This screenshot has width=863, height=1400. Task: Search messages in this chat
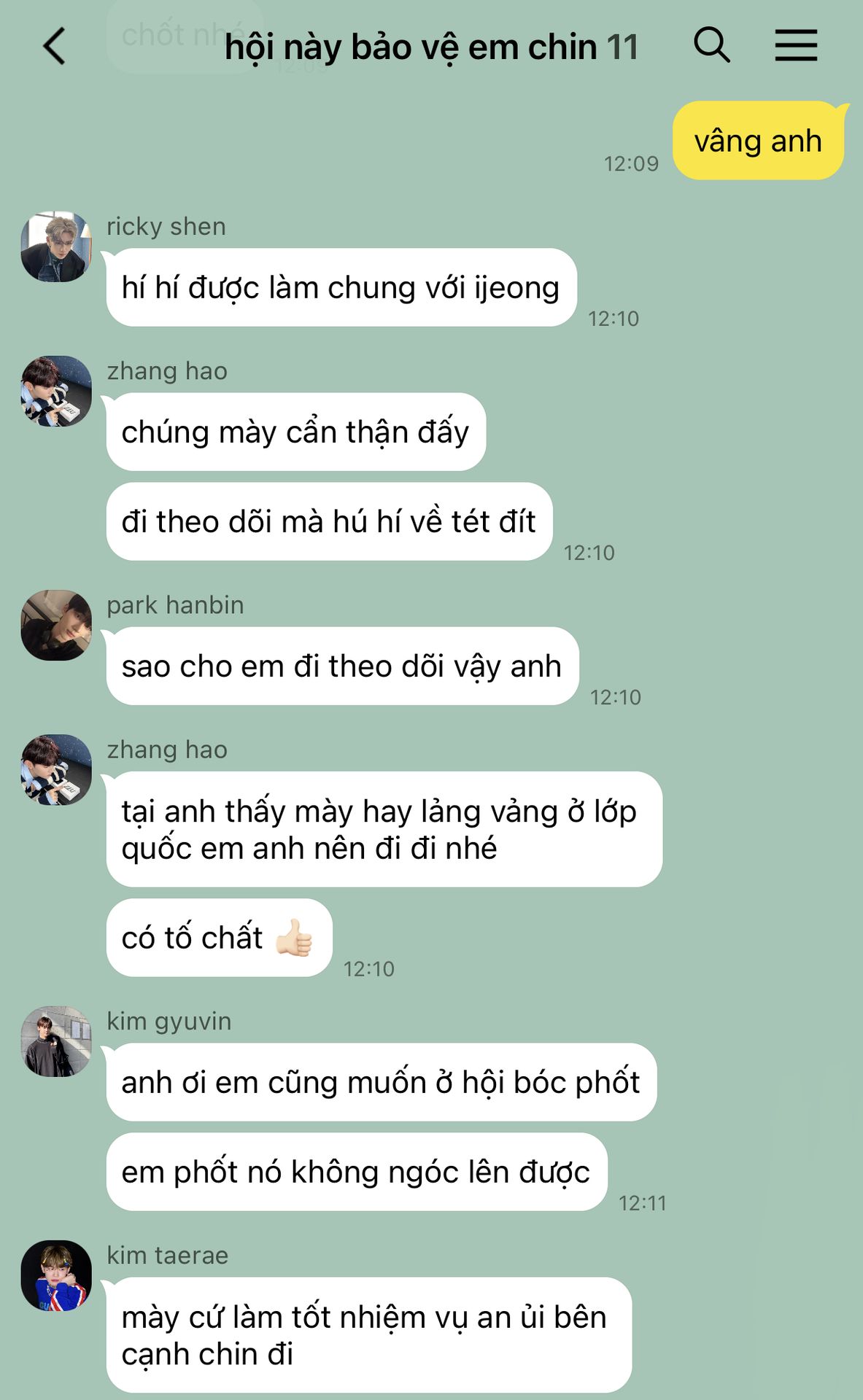(711, 45)
